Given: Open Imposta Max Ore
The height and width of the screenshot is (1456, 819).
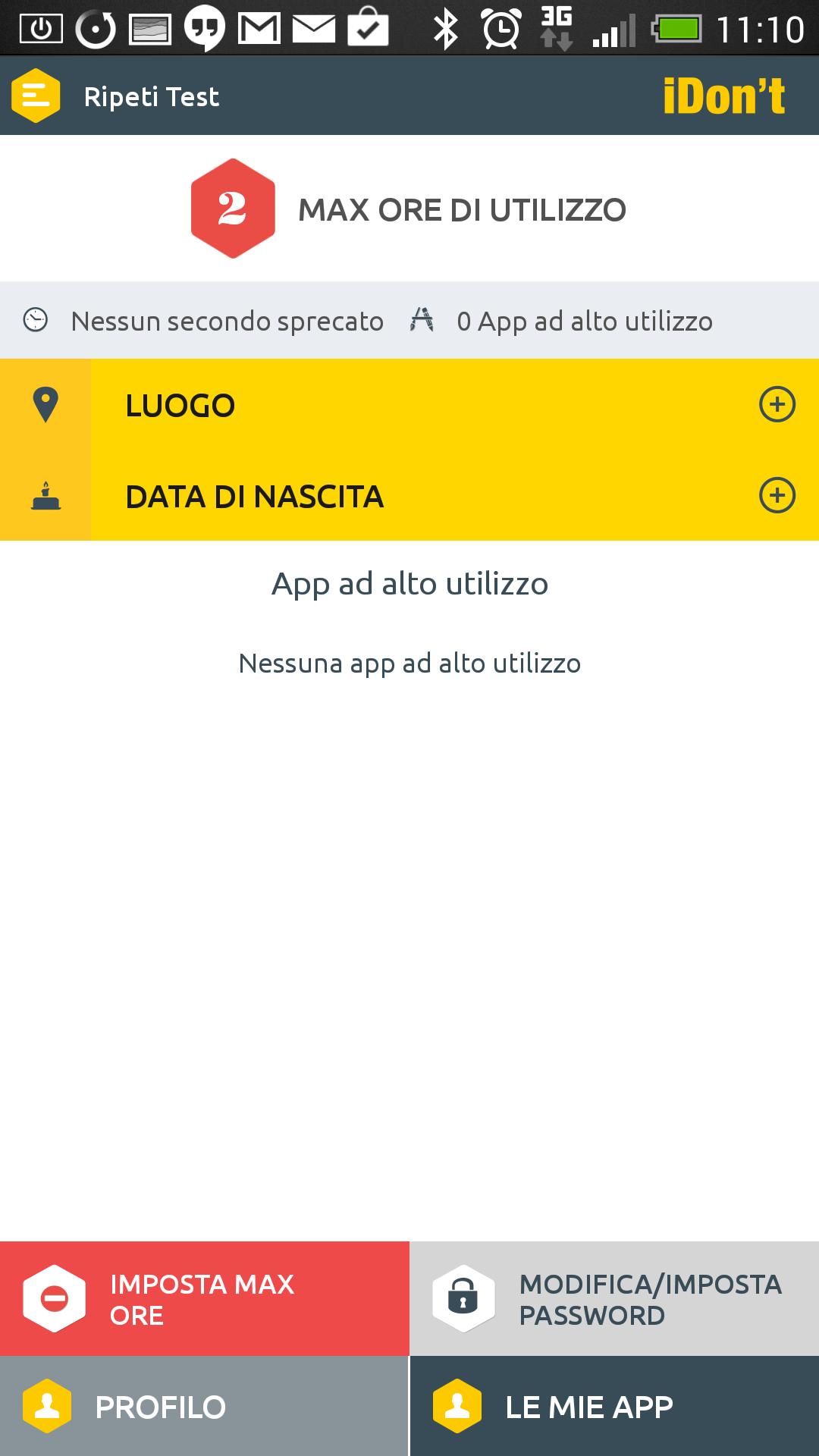Looking at the screenshot, I should coord(204,1299).
